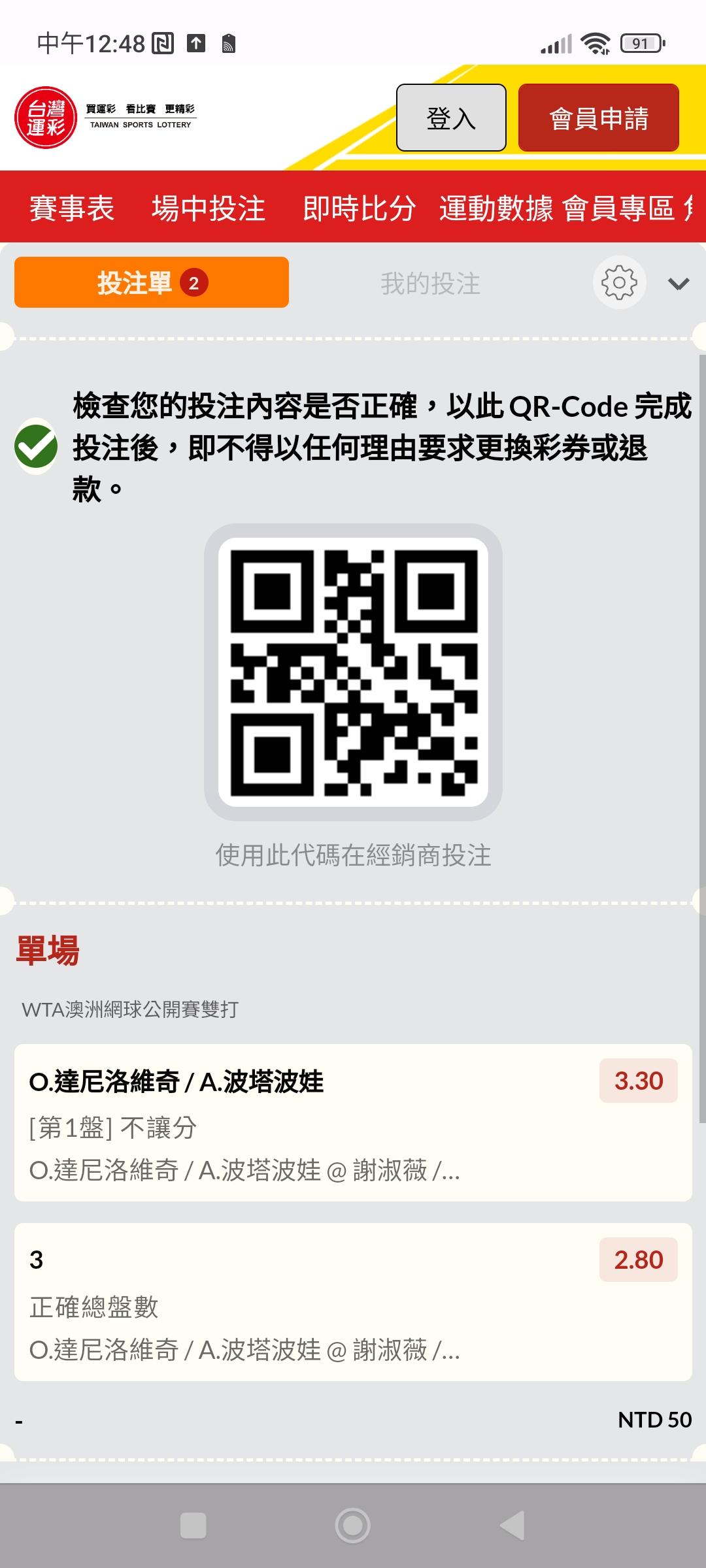Switch to 我的投注 tab
The image size is (706, 1568).
430,283
